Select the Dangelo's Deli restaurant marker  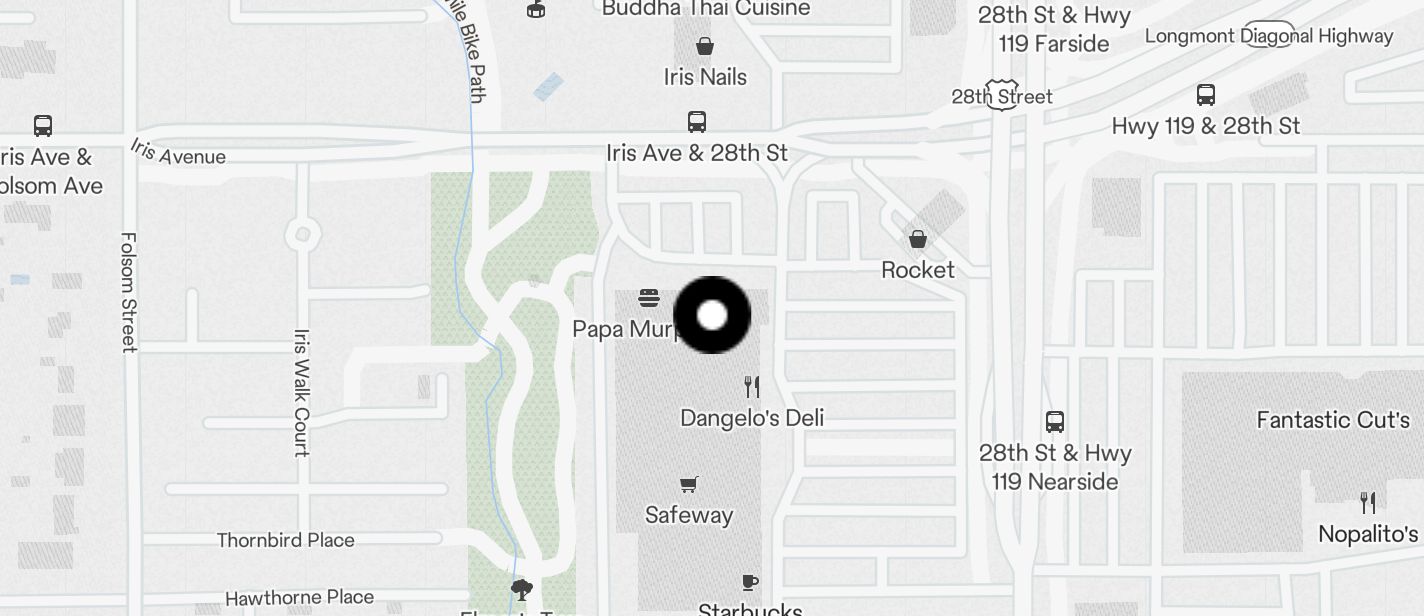752,387
